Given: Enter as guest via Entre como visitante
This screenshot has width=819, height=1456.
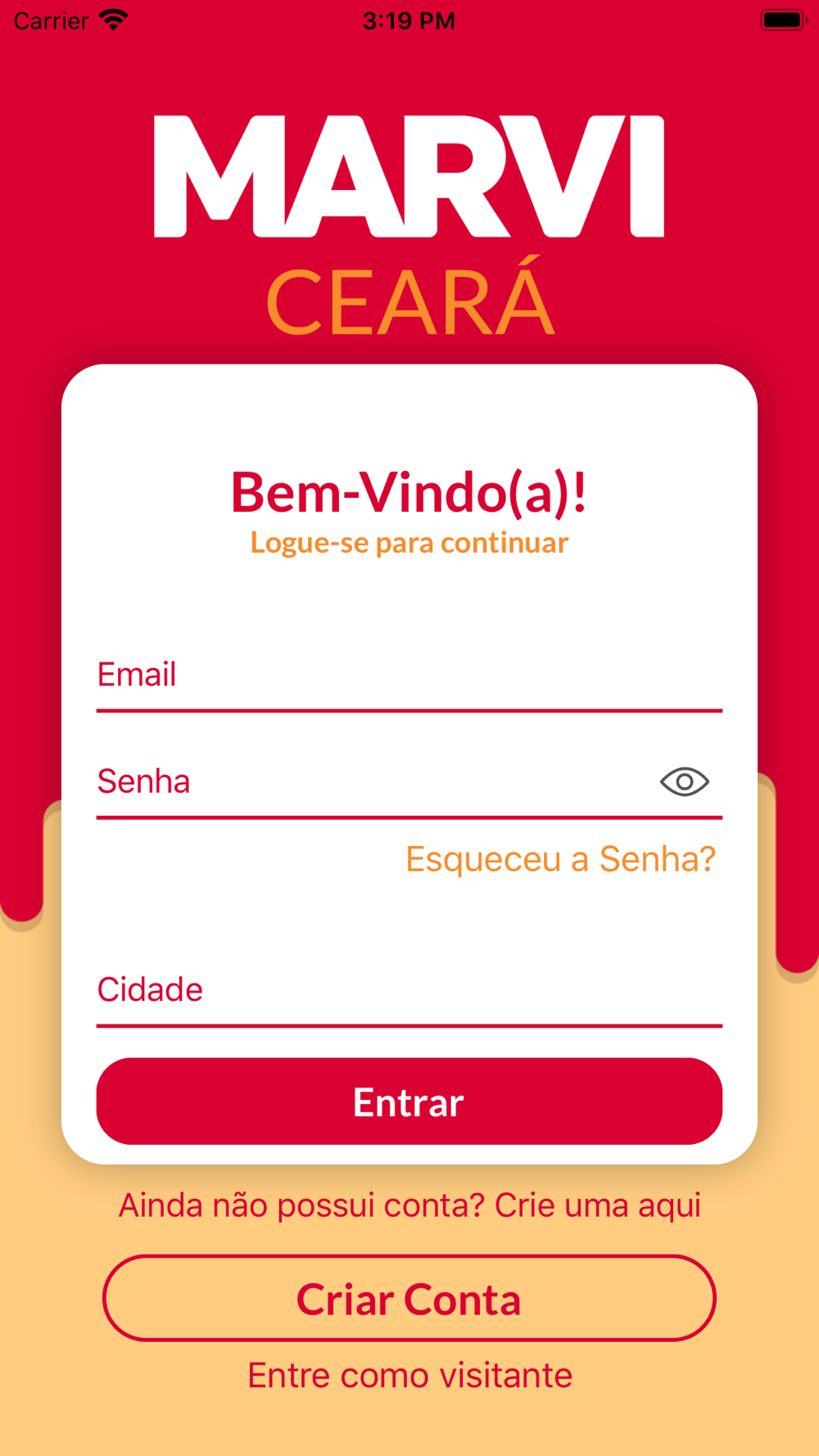Looking at the screenshot, I should pos(409,1376).
